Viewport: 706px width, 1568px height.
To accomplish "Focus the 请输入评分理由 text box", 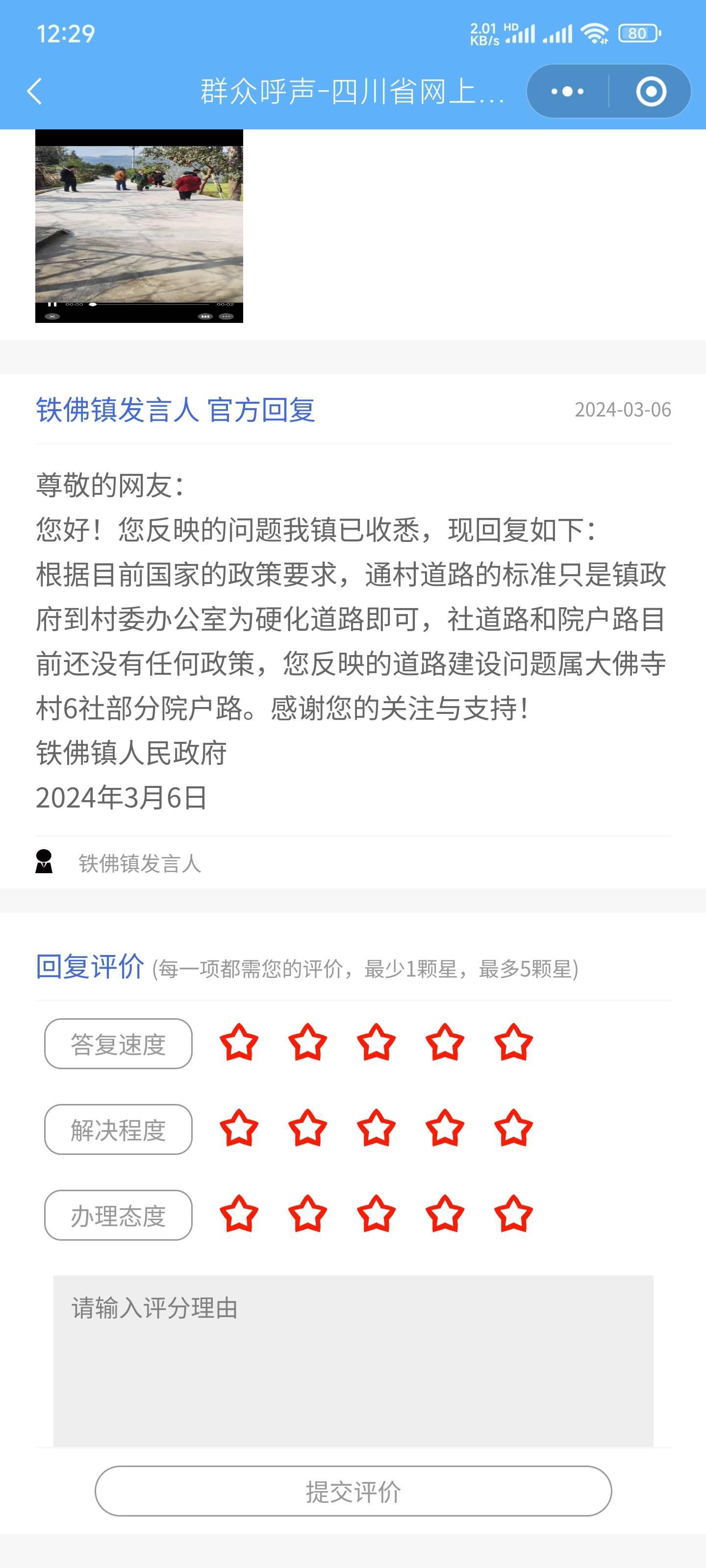I will [353, 1360].
